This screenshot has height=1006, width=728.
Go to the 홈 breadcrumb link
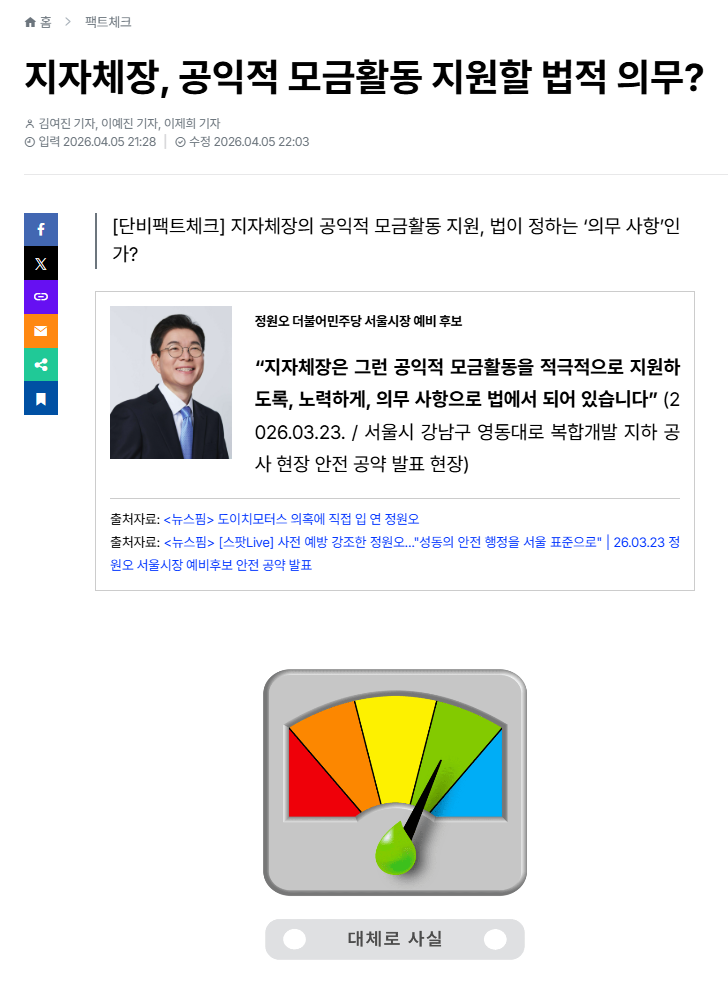pos(38,21)
